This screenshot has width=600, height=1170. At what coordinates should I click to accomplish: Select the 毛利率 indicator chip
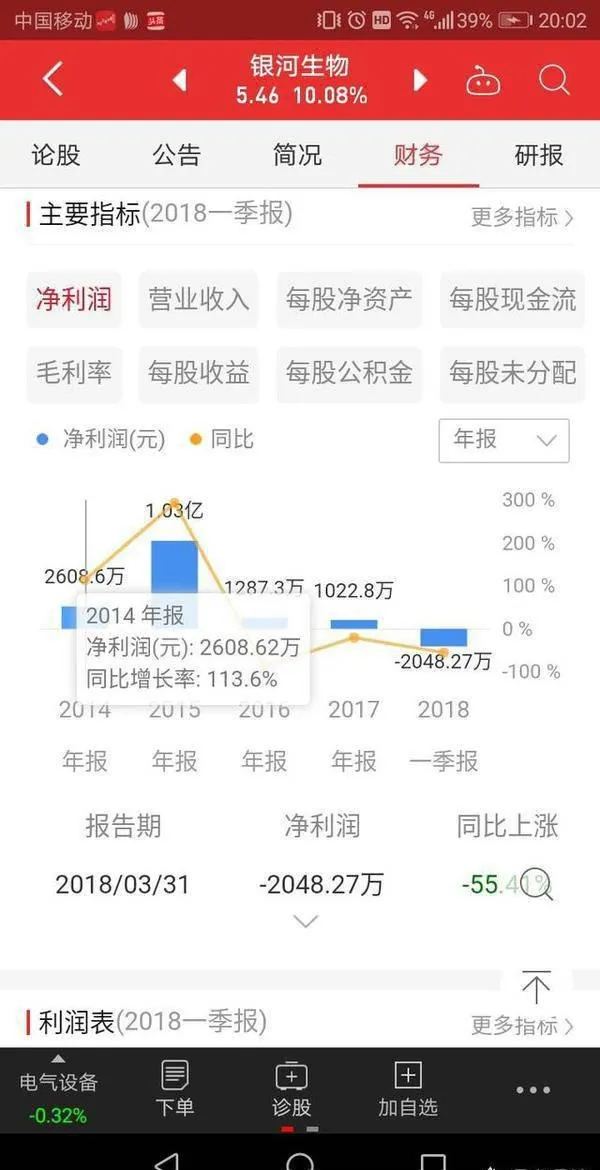74,372
